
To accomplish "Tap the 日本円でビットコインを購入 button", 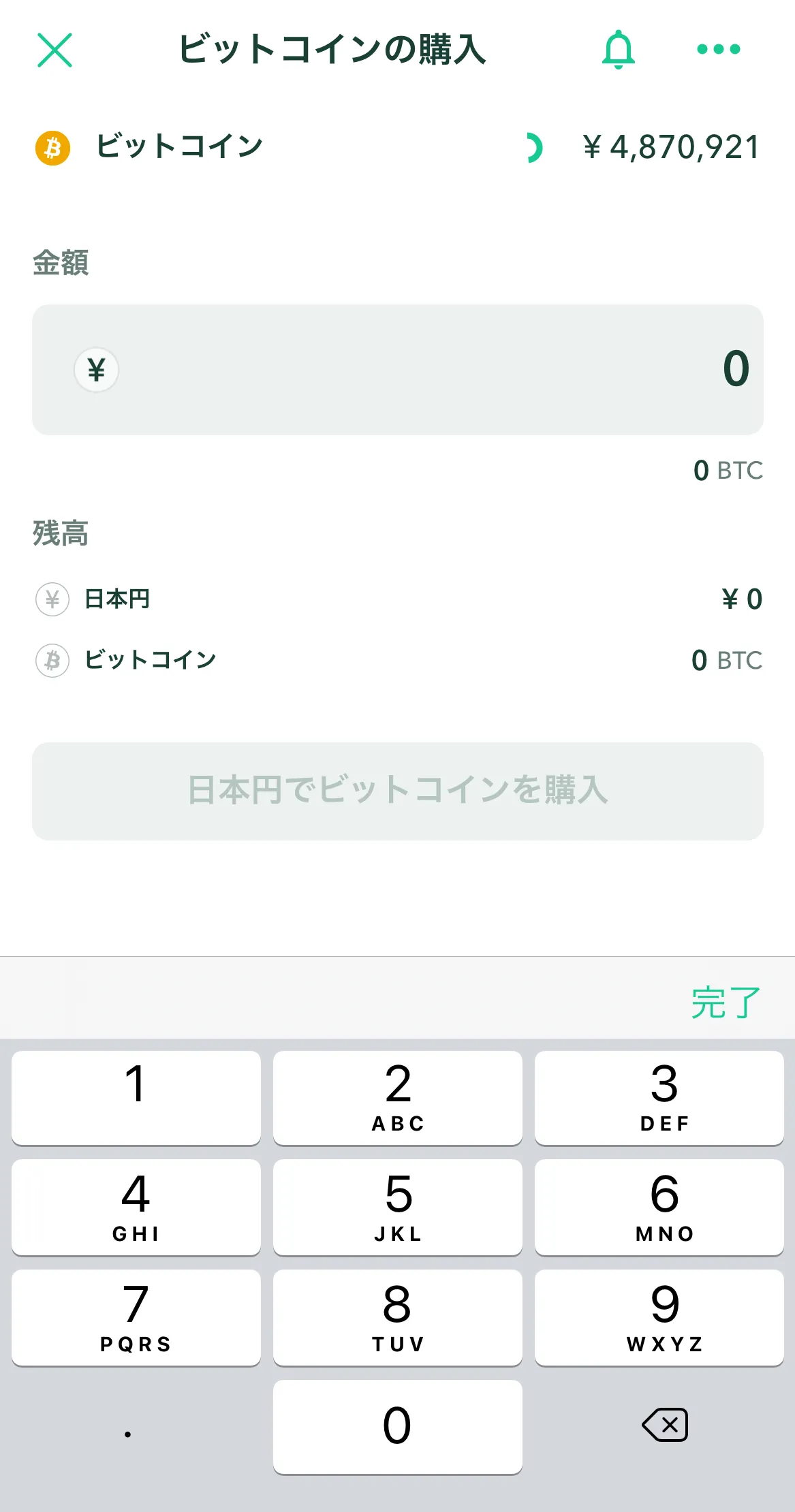I will point(398,791).
